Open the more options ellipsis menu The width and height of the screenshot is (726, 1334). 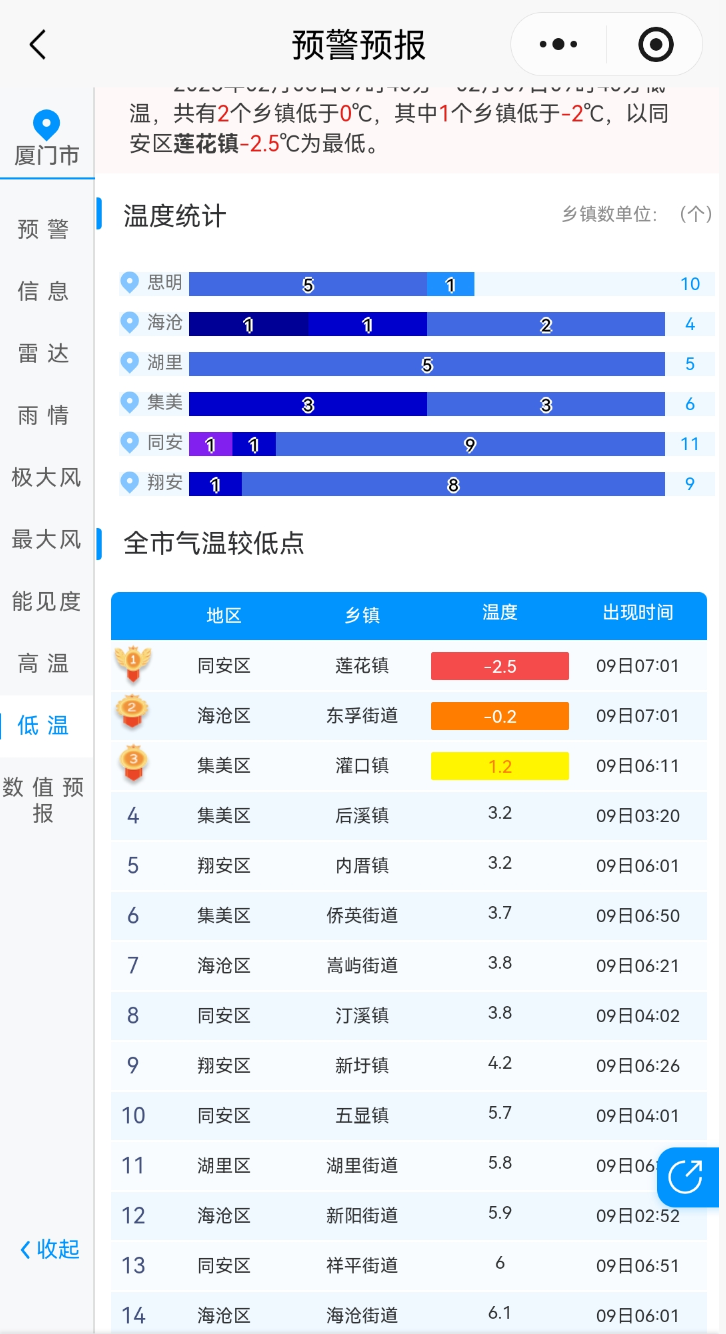pos(558,44)
